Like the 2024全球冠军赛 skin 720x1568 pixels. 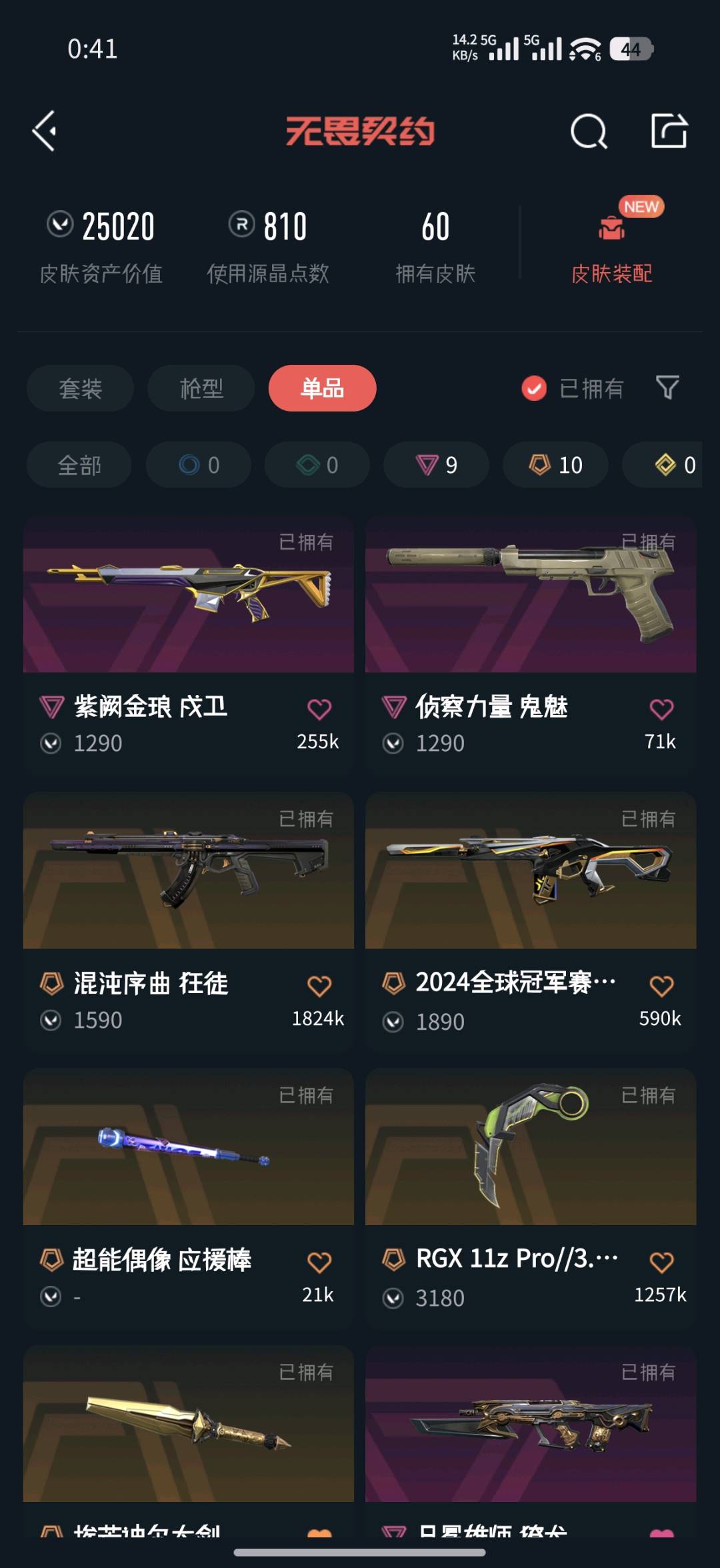coord(661,986)
